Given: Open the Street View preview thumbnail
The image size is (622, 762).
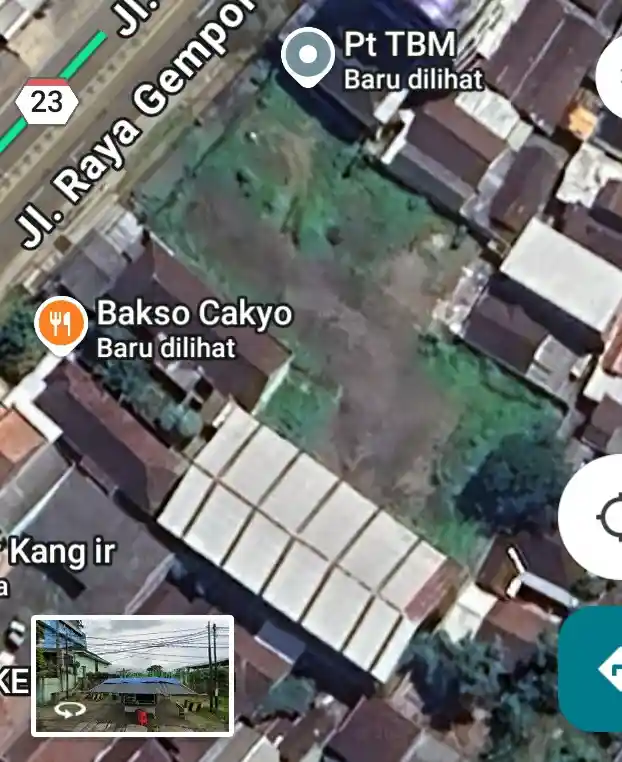Looking at the screenshot, I should [132, 676].
